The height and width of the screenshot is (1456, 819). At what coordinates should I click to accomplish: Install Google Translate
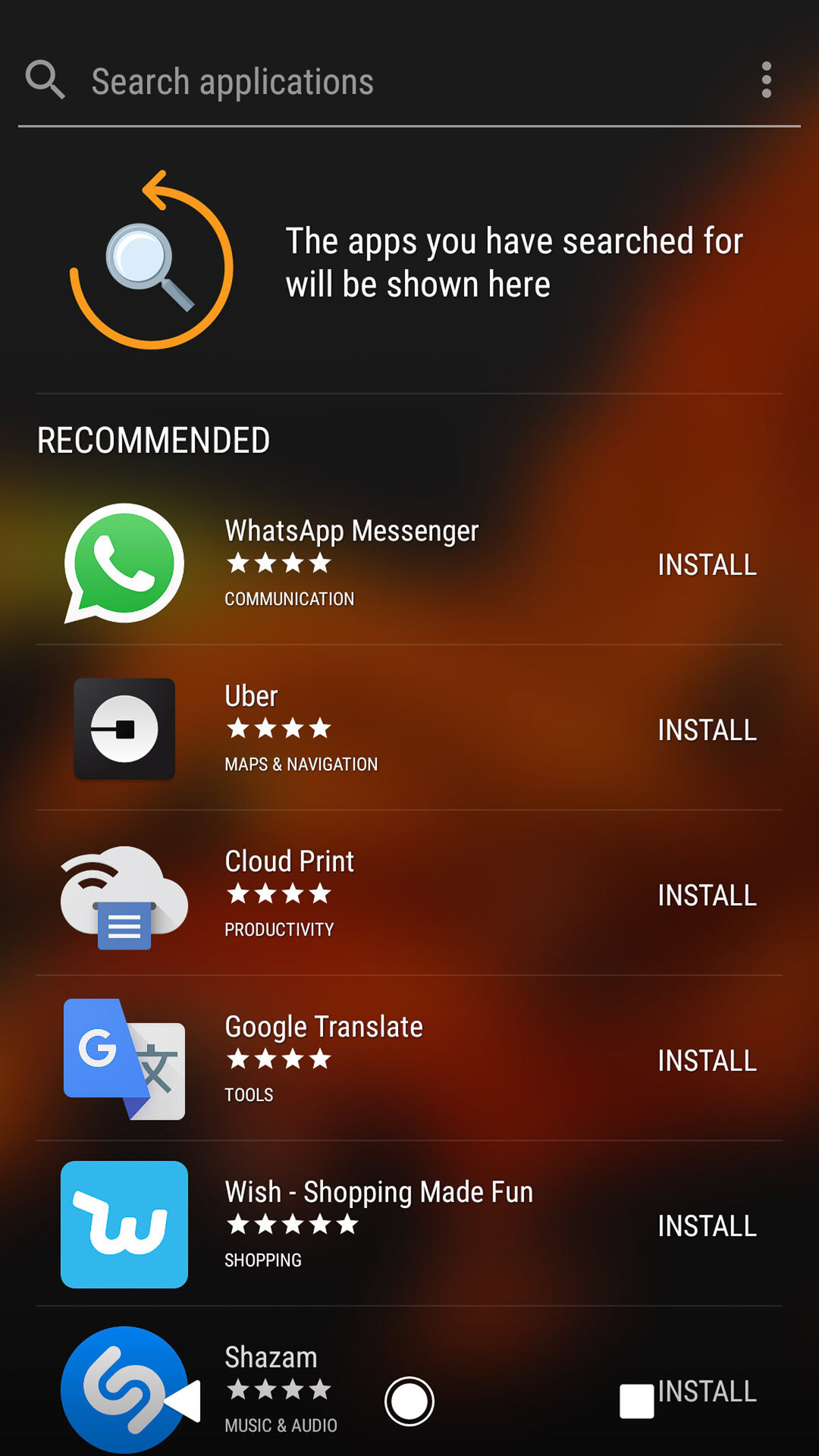[x=707, y=1061]
